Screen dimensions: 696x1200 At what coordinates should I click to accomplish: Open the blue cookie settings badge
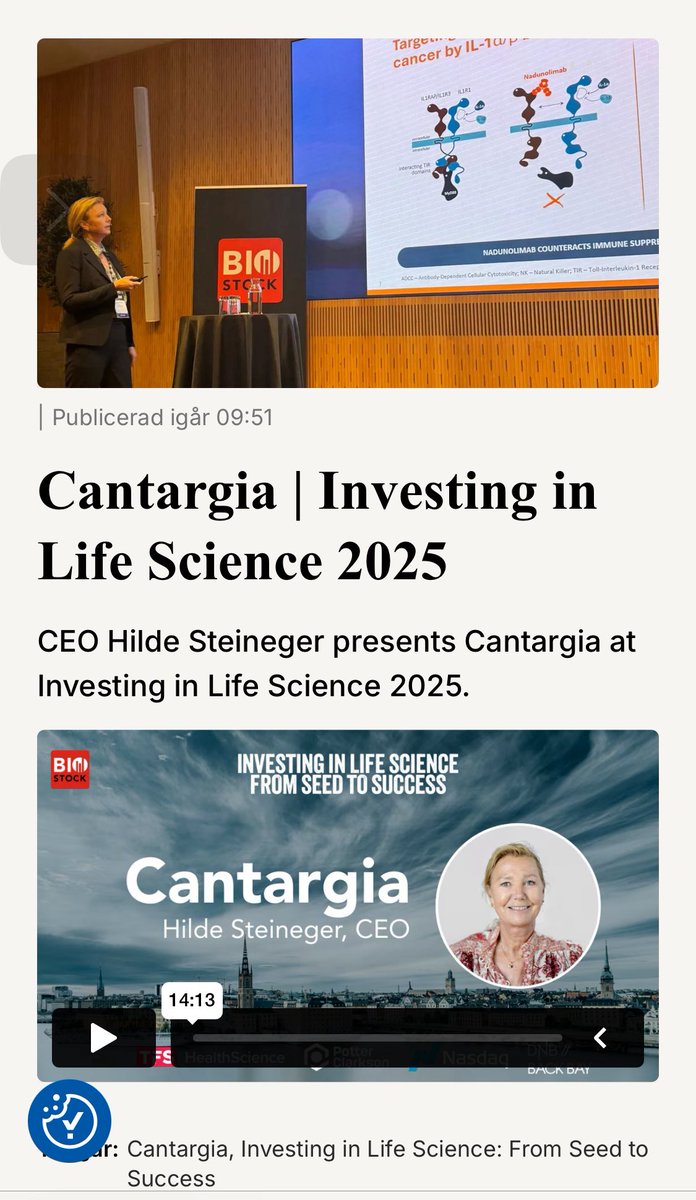click(69, 1121)
